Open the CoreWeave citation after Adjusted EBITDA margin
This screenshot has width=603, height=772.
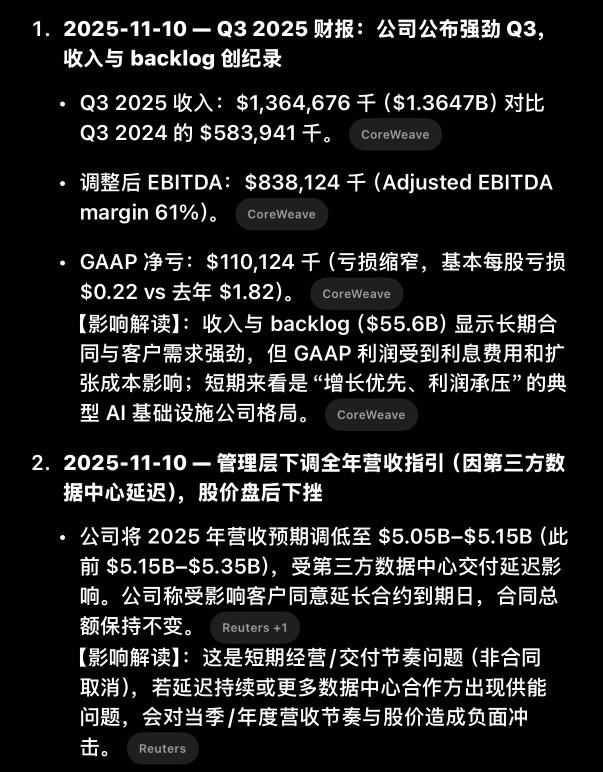click(281, 214)
